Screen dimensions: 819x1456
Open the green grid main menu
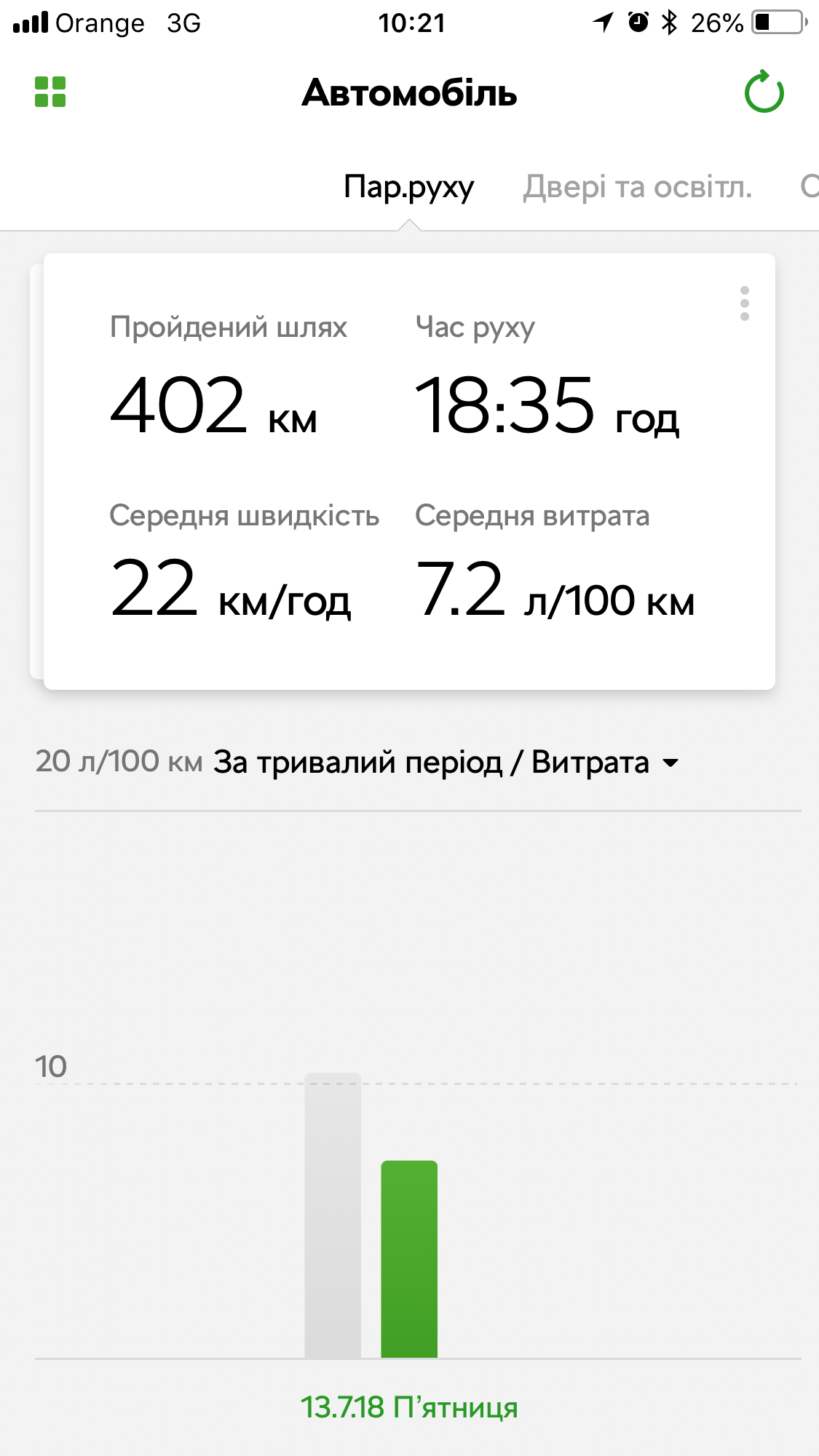click(50, 92)
